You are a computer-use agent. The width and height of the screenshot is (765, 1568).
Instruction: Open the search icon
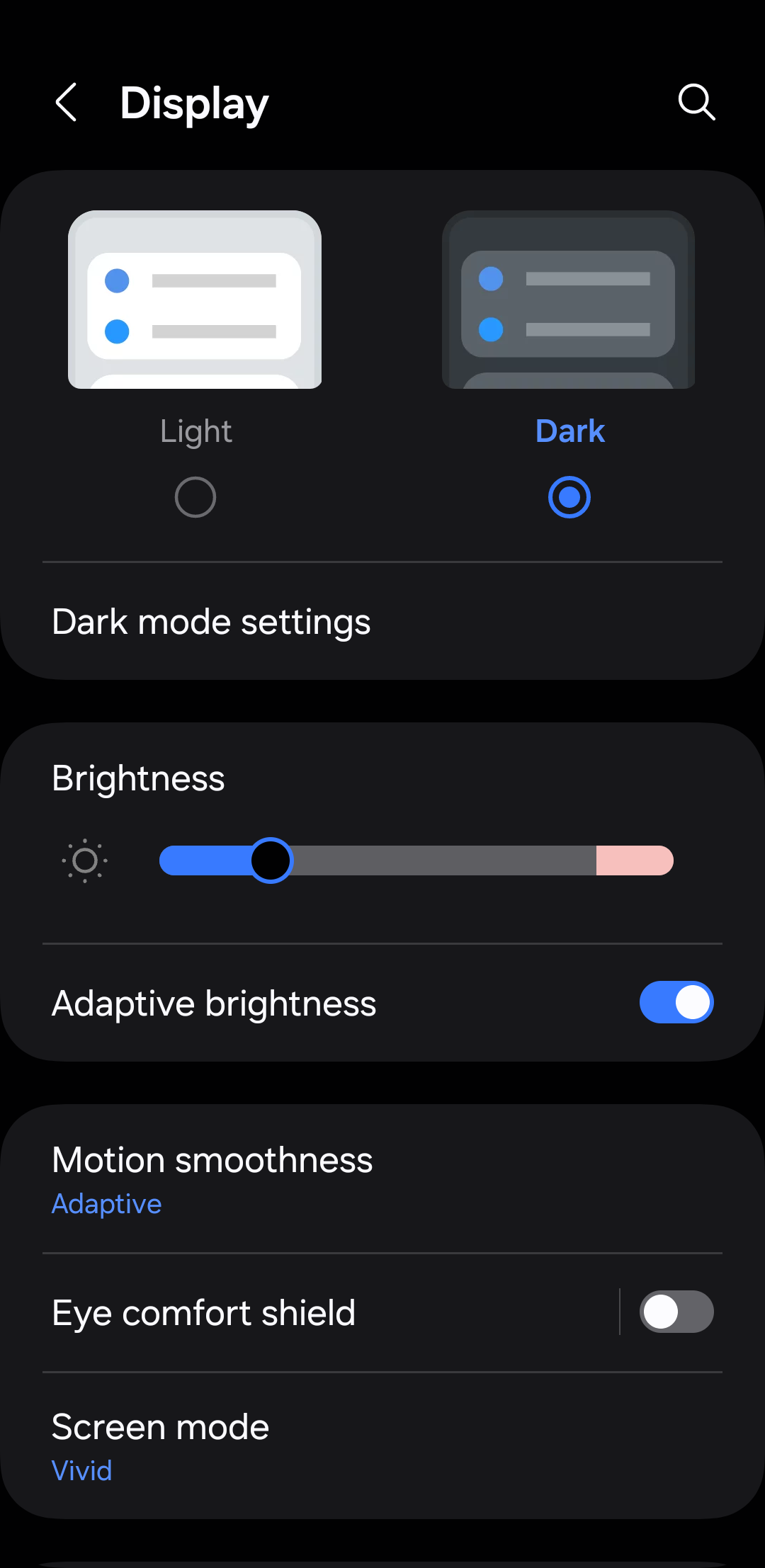pyautogui.click(x=696, y=103)
